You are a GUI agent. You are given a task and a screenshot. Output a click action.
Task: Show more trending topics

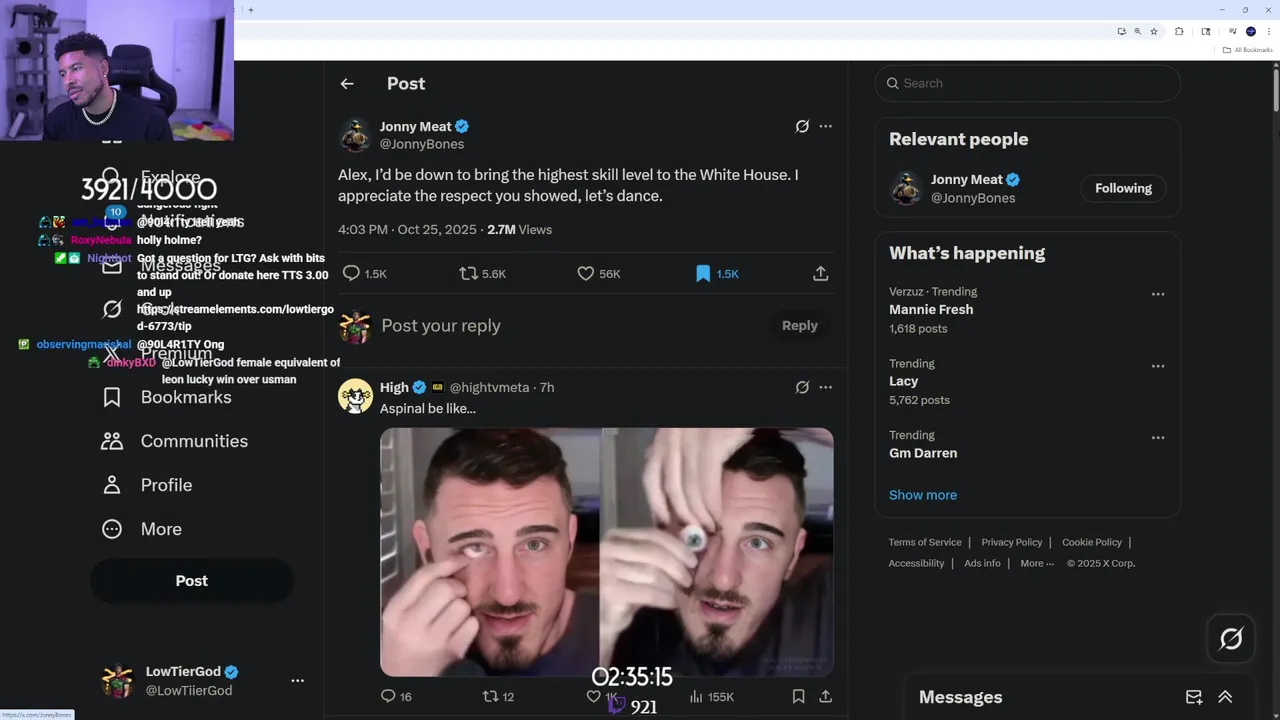point(923,495)
